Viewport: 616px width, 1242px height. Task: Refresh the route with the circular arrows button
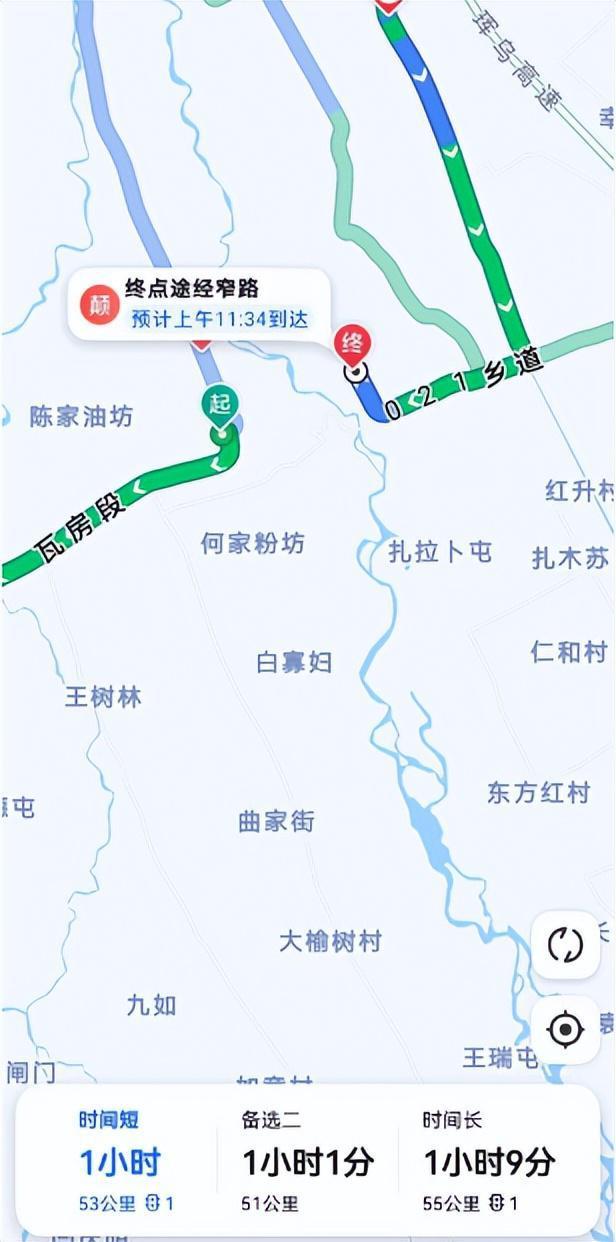[x=565, y=945]
